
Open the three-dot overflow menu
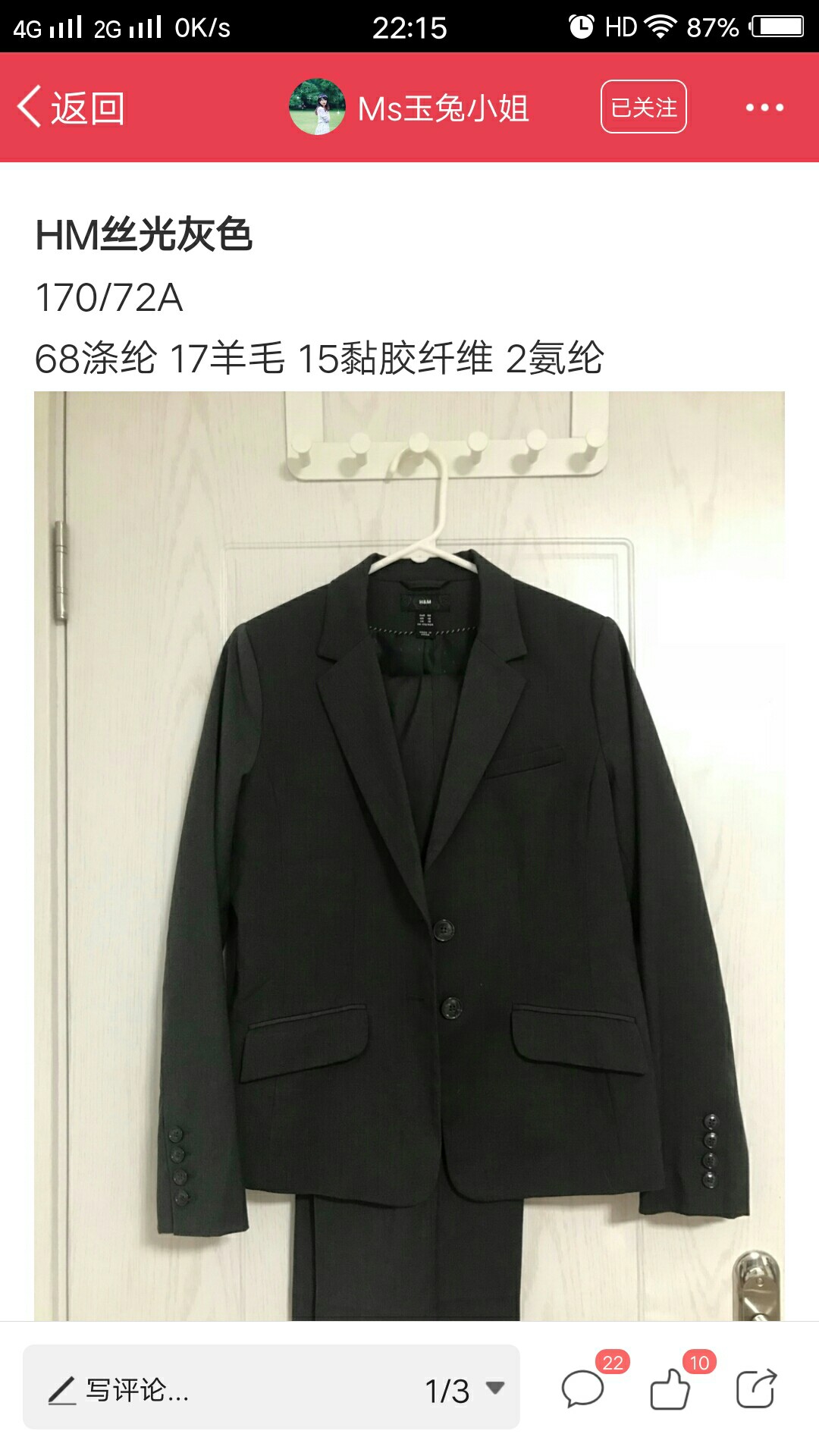(764, 108)
